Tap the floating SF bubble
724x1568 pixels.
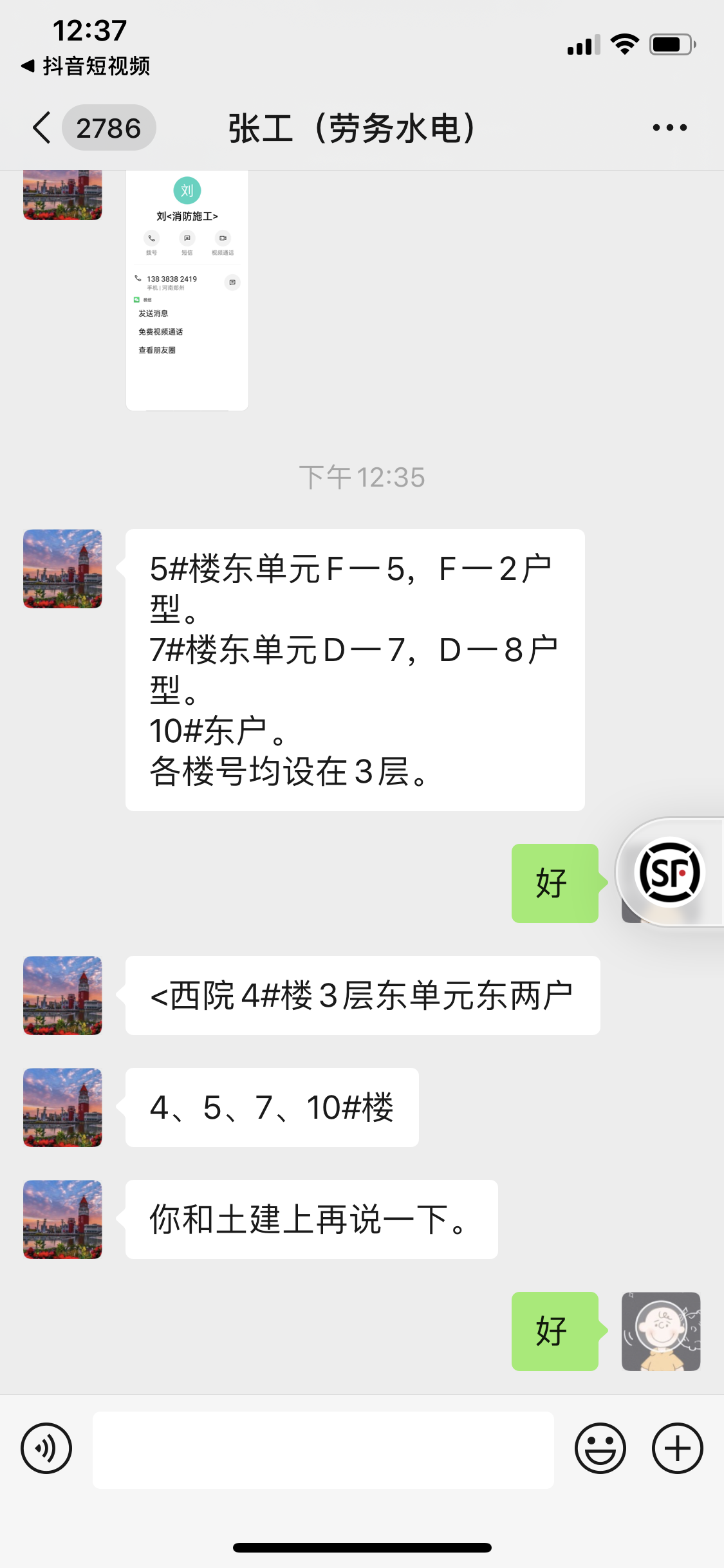(669, 873)
